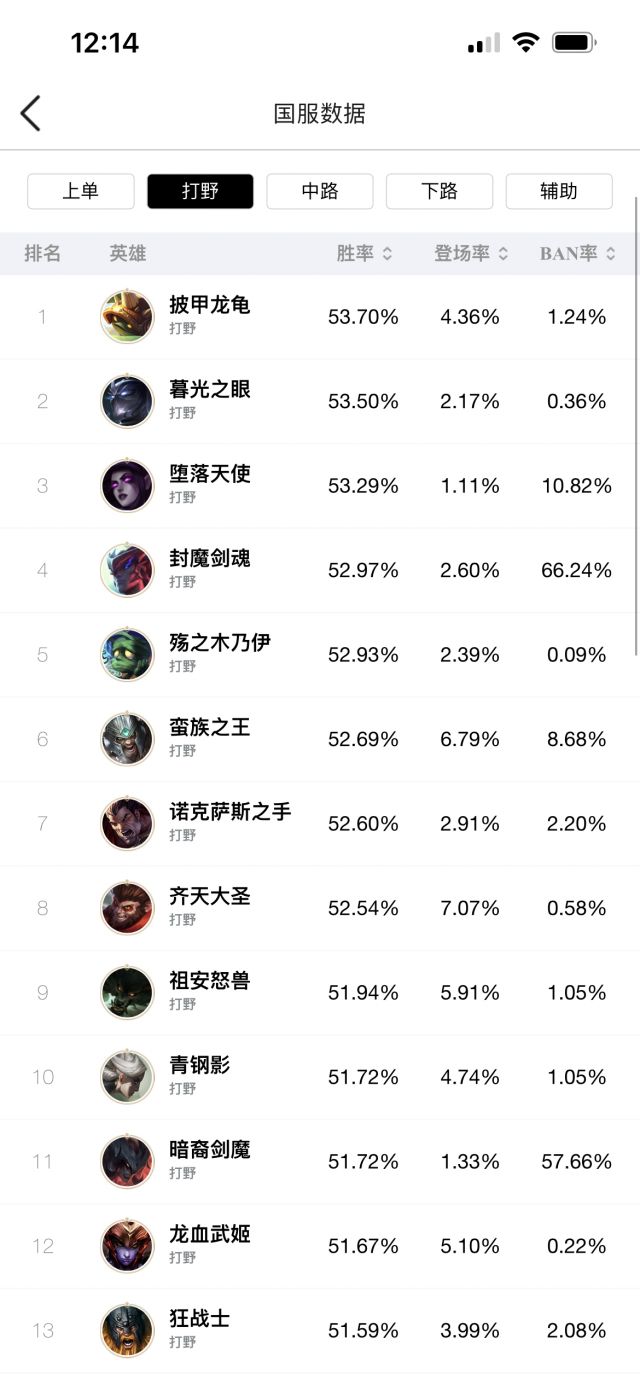
Task: Sort the list by 登场率
Action: [471, 254]
